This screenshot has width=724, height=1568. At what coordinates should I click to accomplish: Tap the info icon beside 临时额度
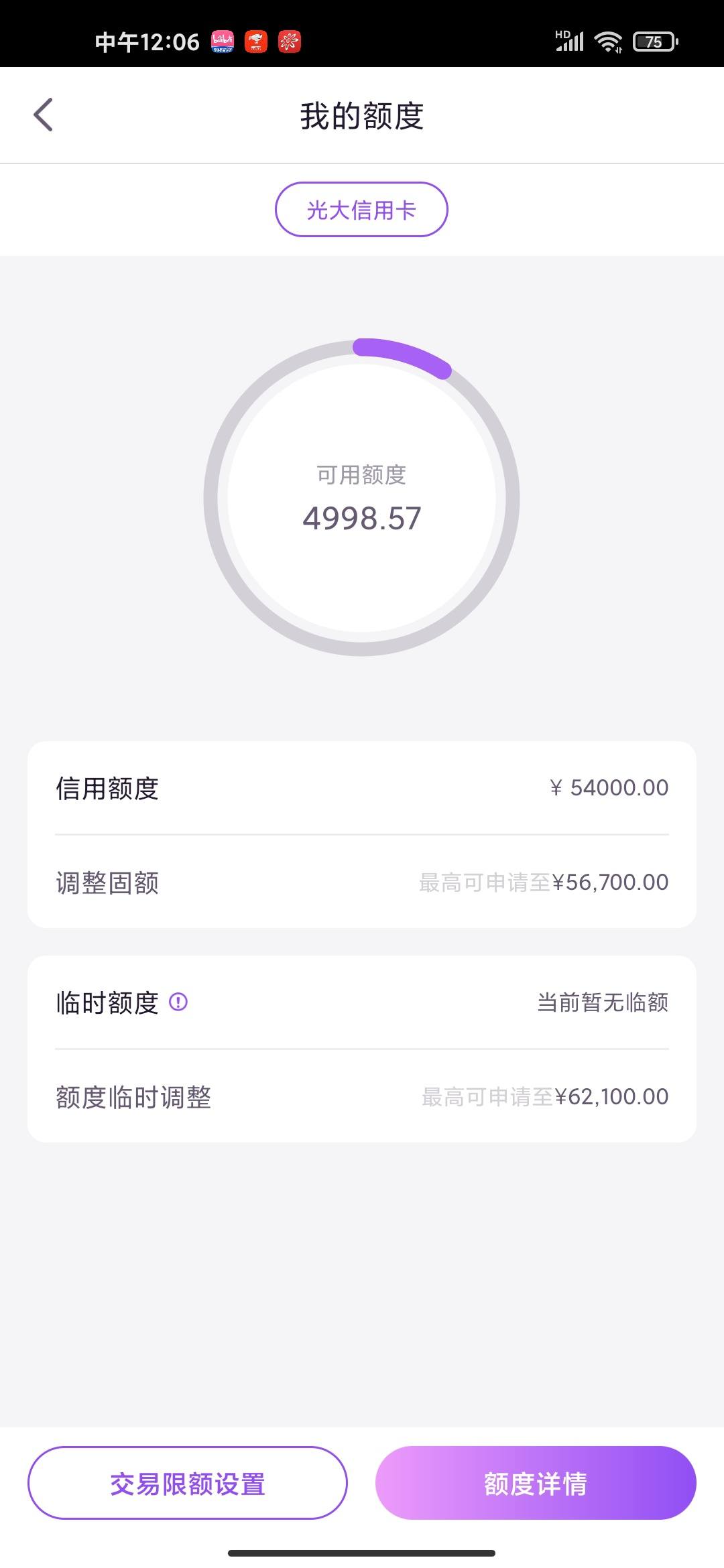tap(178, 1002)
